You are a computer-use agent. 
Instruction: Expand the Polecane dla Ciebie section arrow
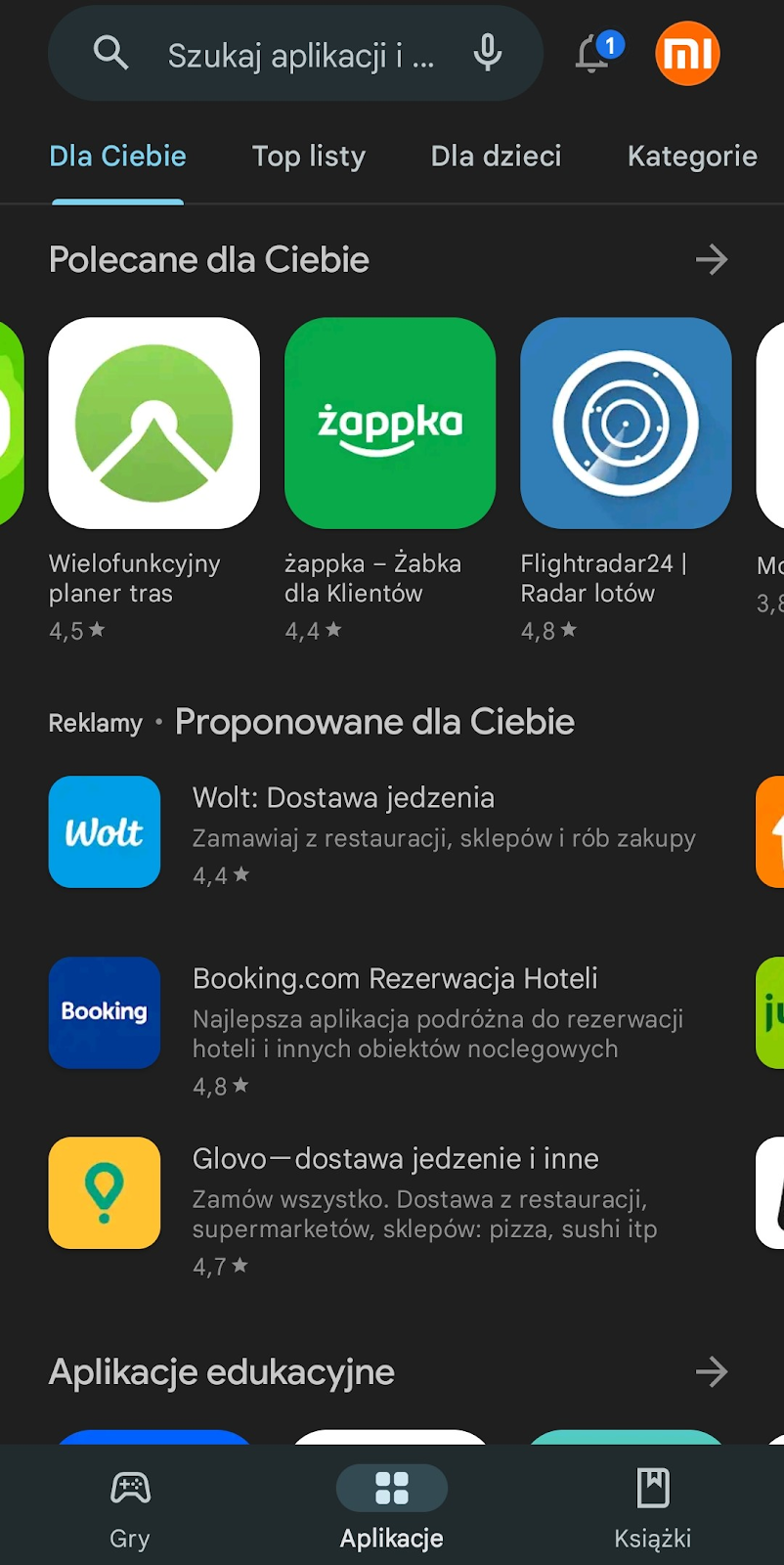(x=712, y=259)
